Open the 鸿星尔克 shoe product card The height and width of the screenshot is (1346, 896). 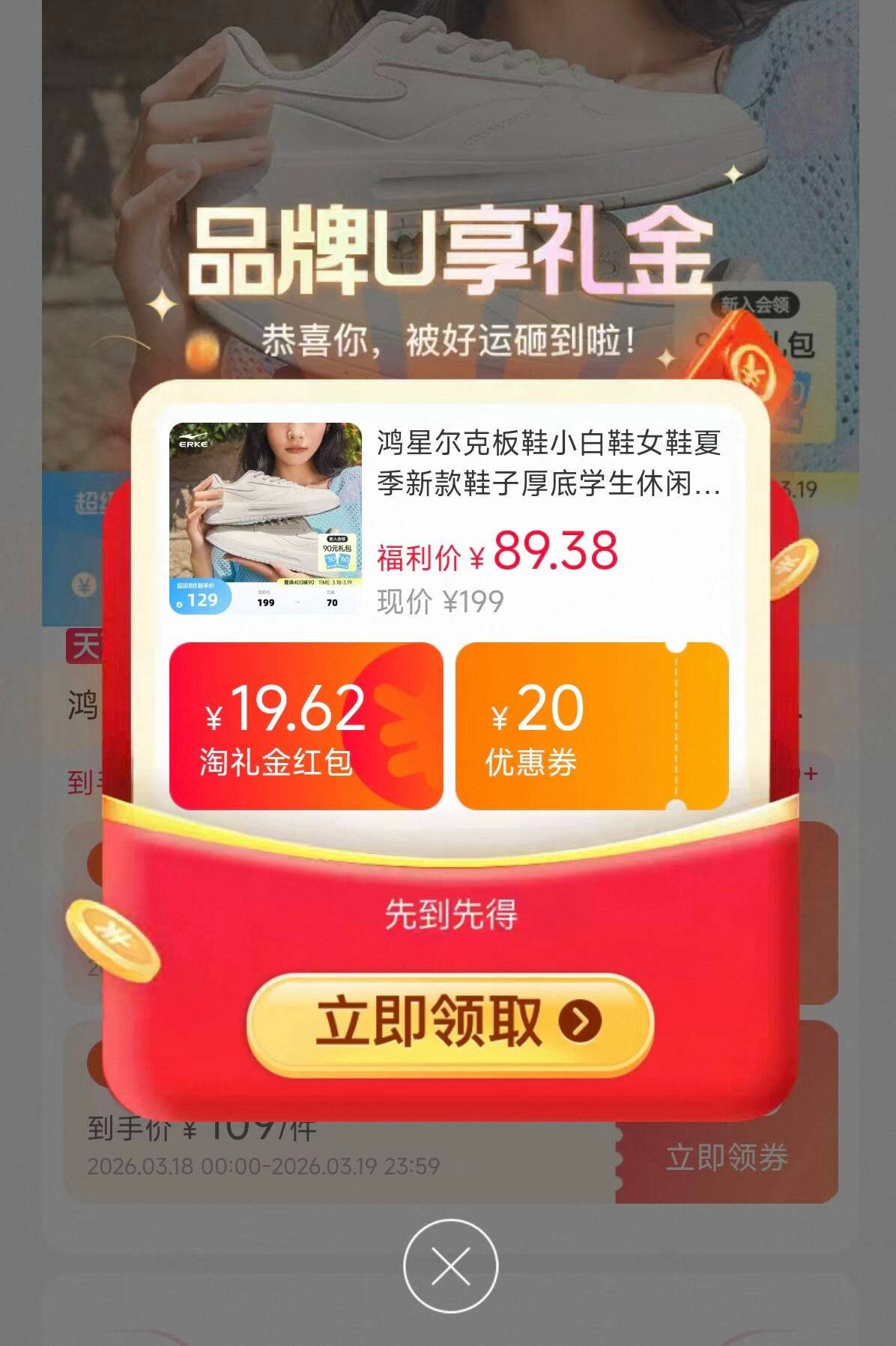(x=448, y=519)
